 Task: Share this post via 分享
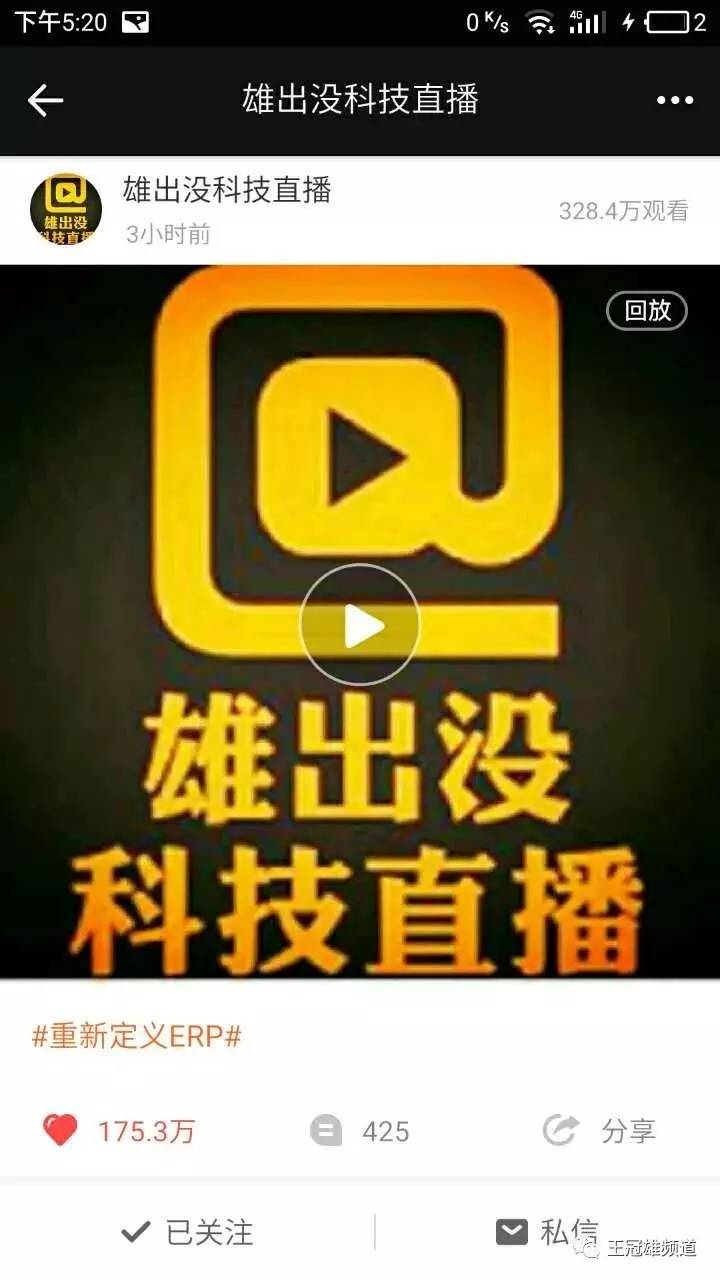[x=600, y=1131]
